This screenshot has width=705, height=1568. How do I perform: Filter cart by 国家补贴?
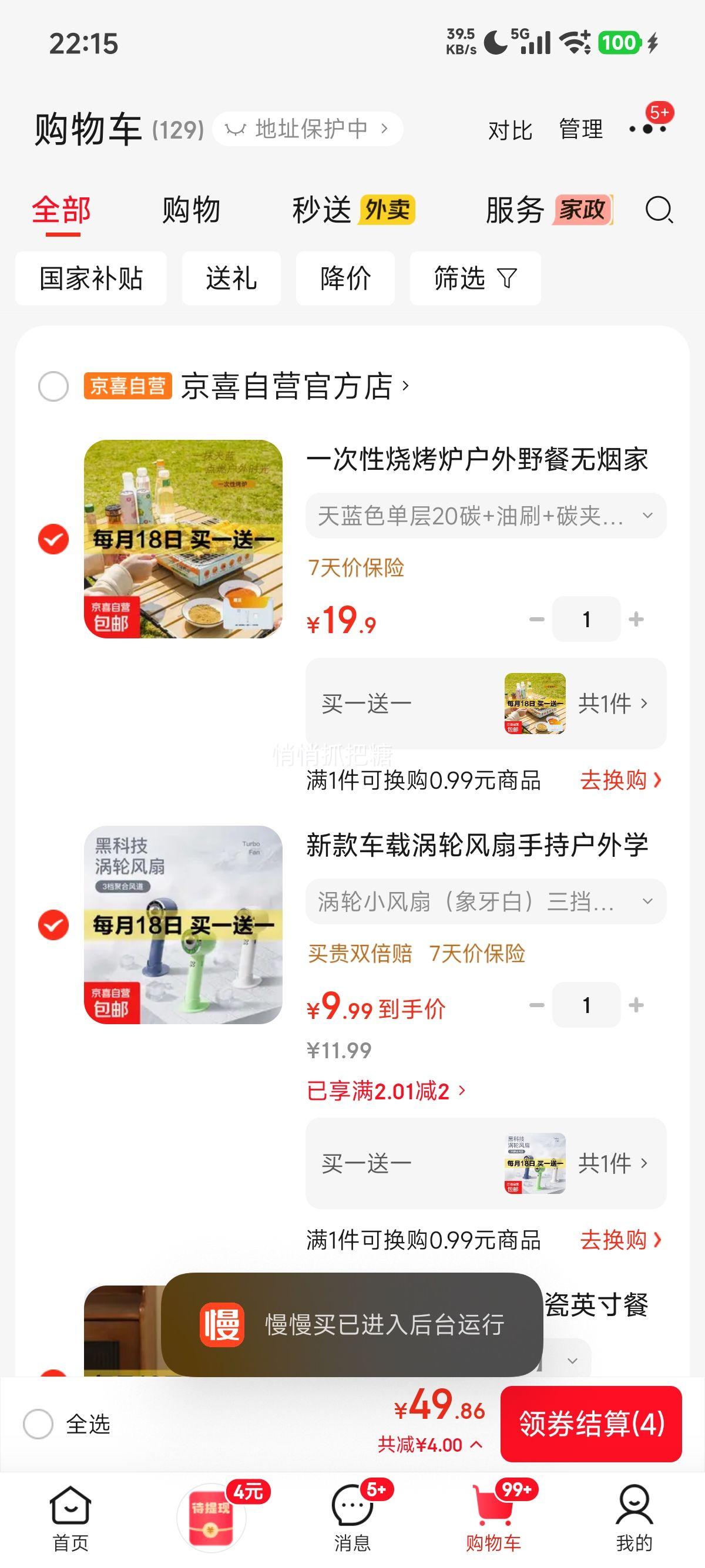(90, 279)
